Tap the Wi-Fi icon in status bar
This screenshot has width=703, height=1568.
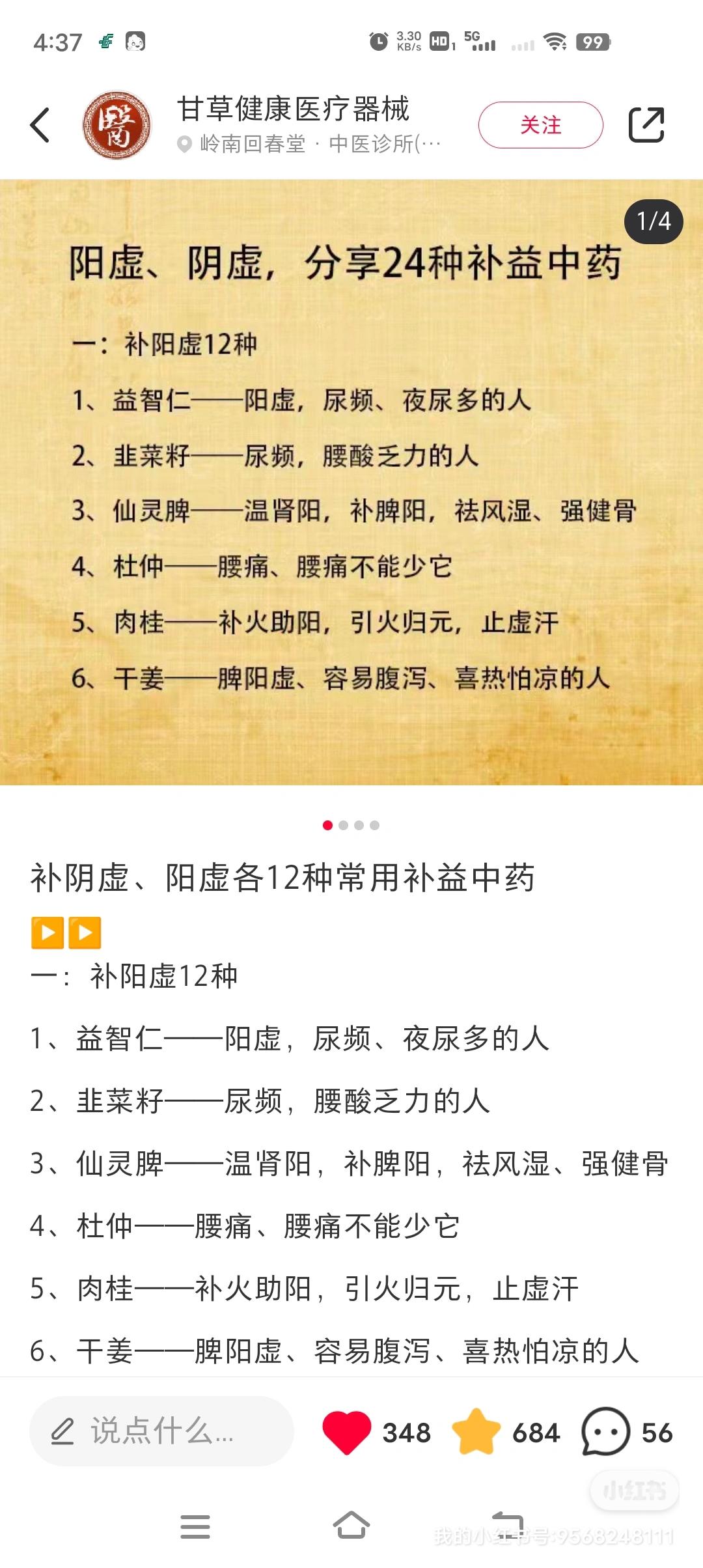pyautogui.click(x=554, y=42)
